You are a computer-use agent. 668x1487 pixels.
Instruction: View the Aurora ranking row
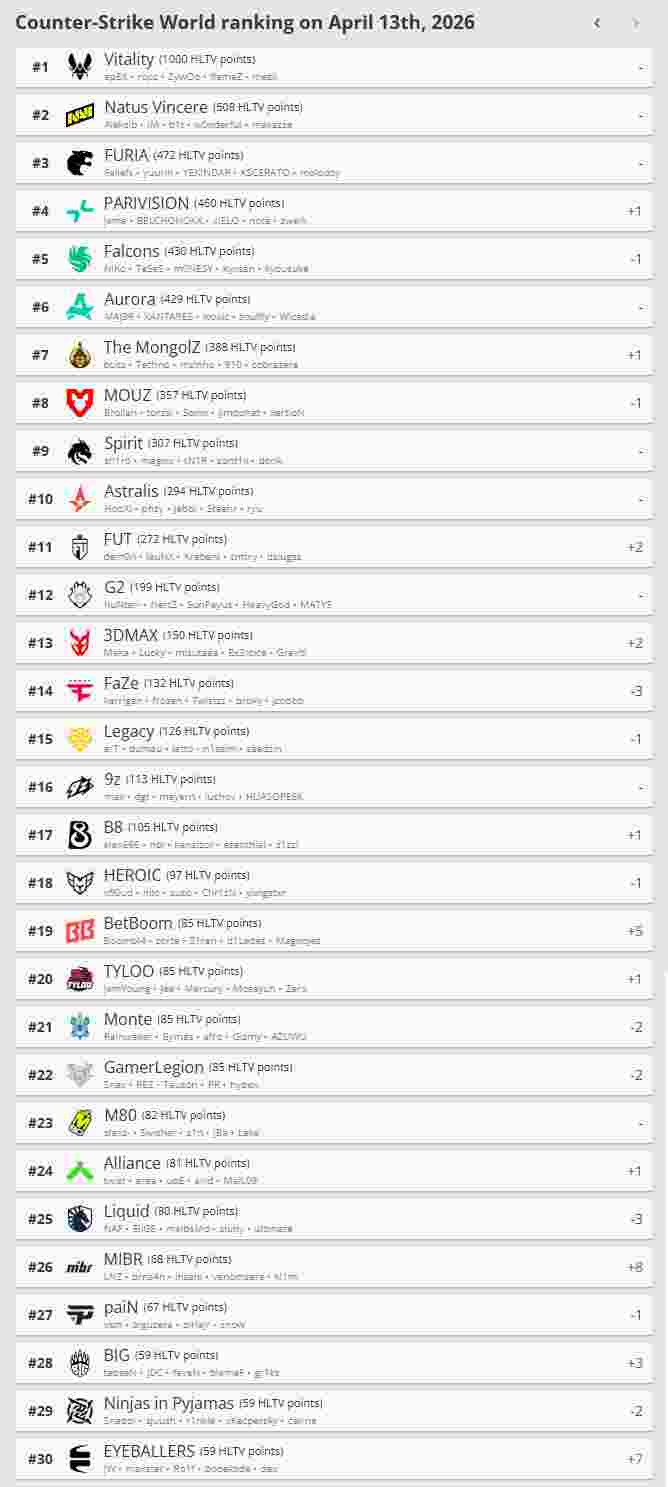pos(333,307)
